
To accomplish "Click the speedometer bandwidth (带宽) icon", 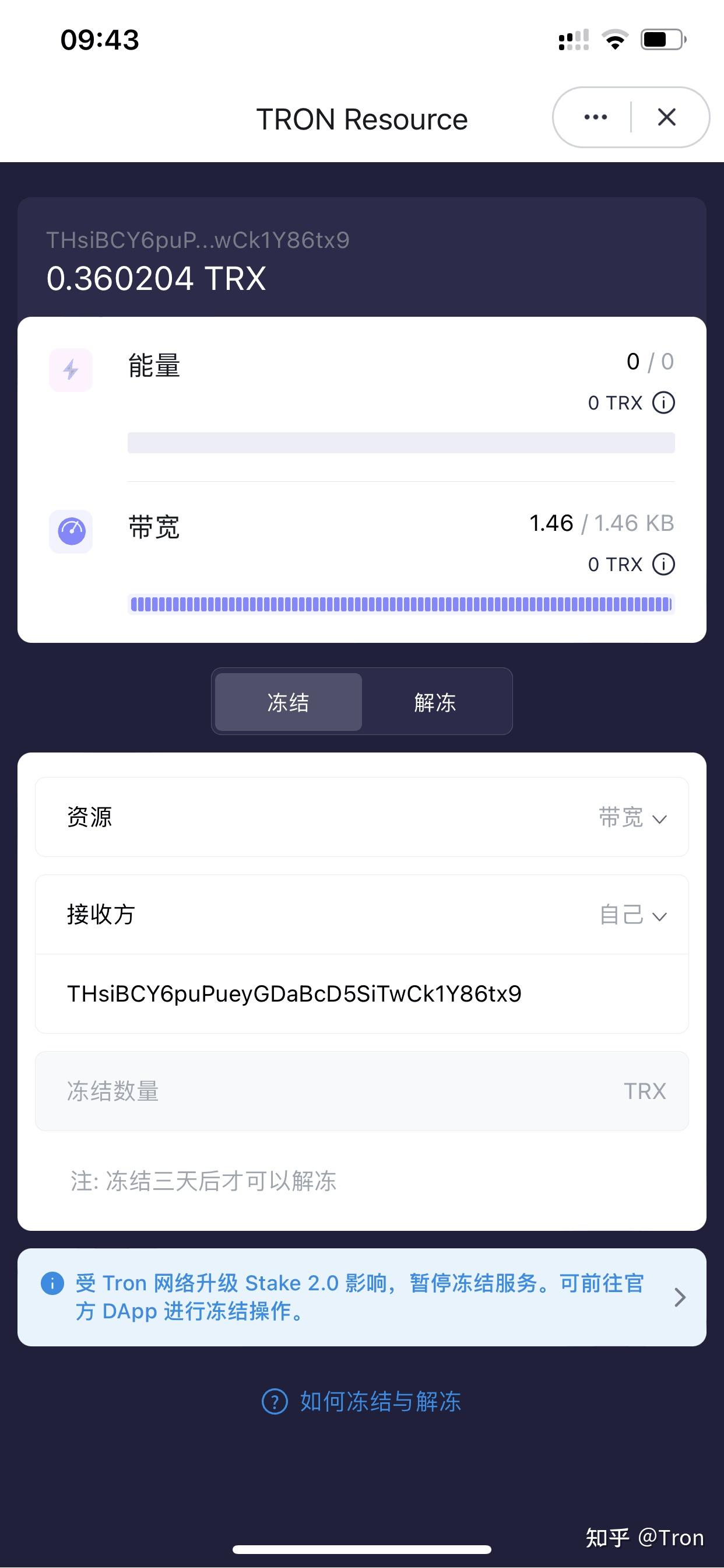I will point(71,531).
